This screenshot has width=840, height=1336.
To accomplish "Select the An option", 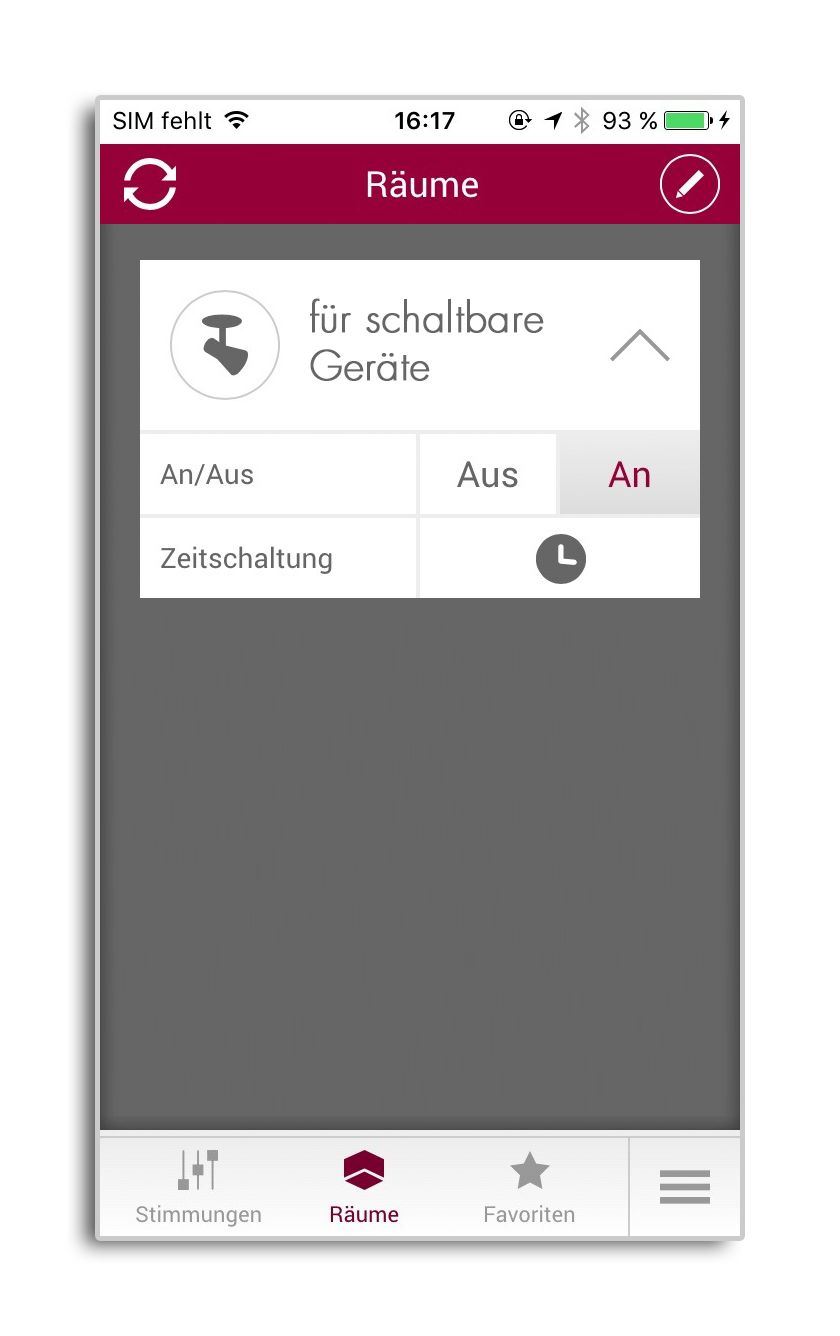I will click(629, 475).
